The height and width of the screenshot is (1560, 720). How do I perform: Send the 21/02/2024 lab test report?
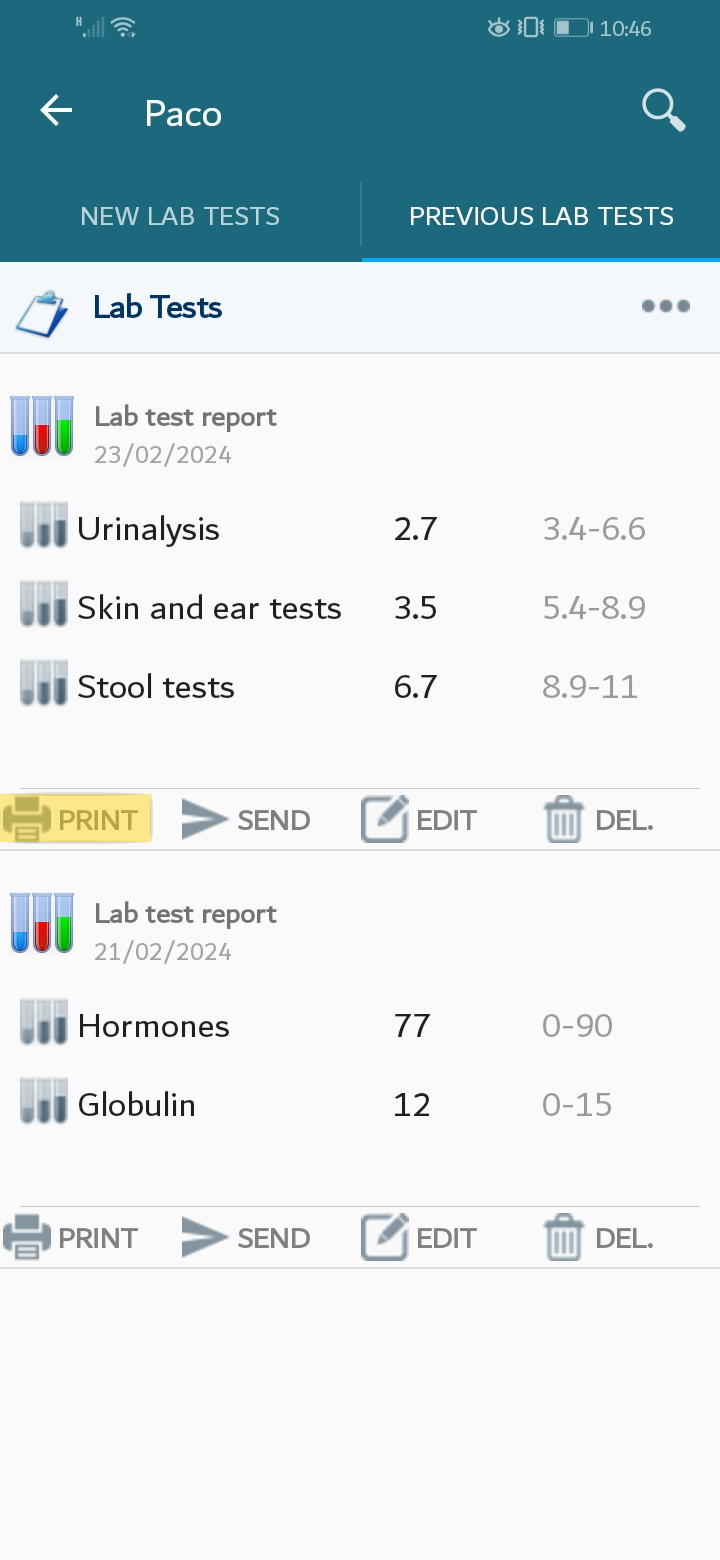246,1238
